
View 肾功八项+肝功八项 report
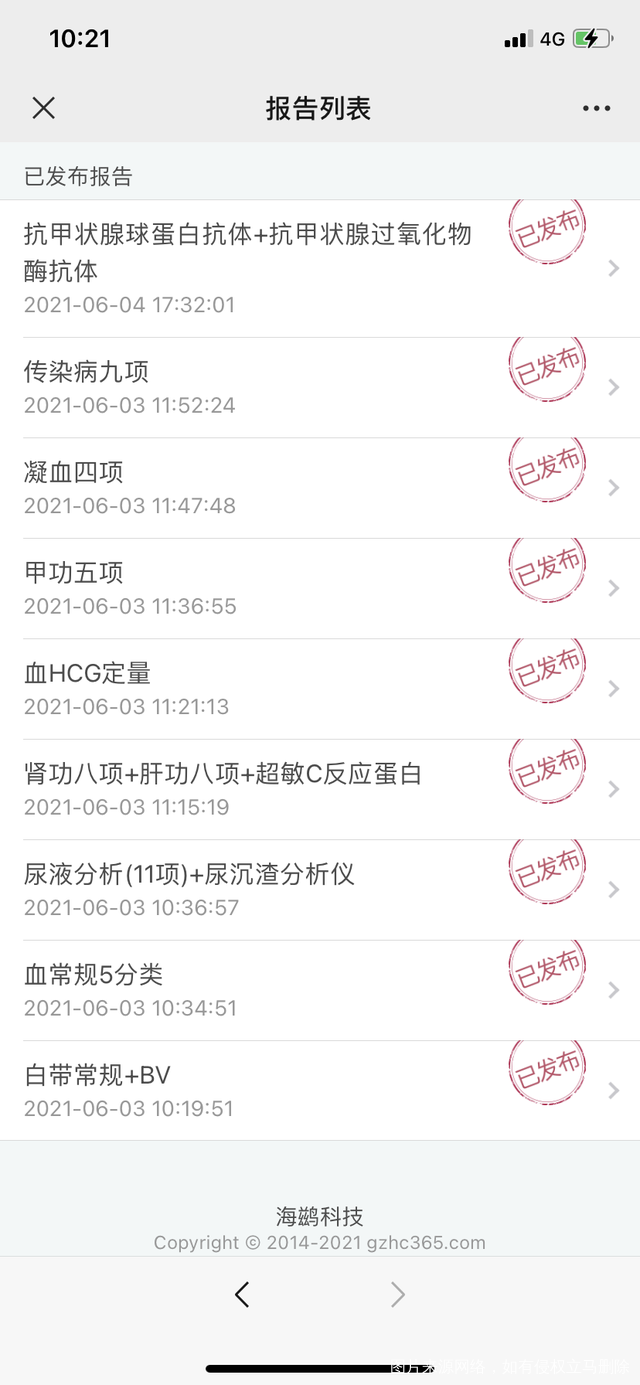(320, 789)
